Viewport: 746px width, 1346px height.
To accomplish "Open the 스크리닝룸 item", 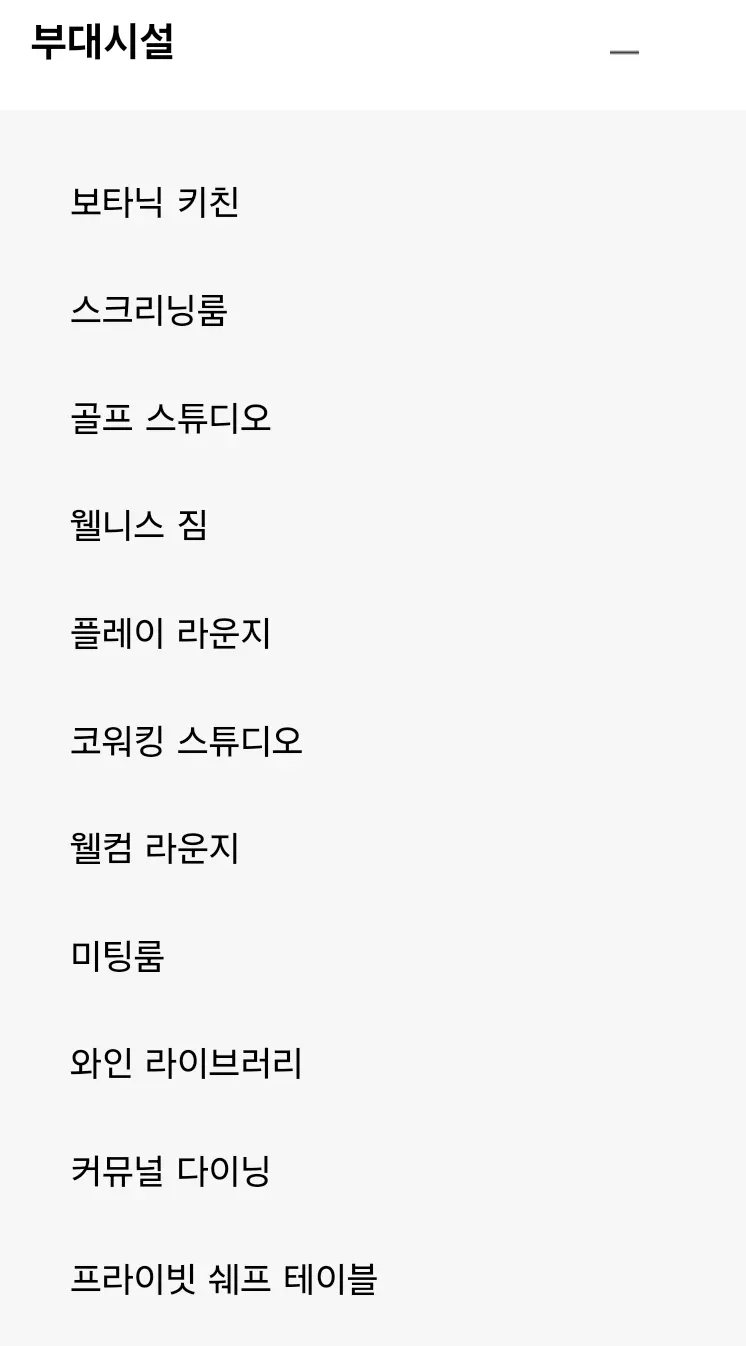I will 149,310.
